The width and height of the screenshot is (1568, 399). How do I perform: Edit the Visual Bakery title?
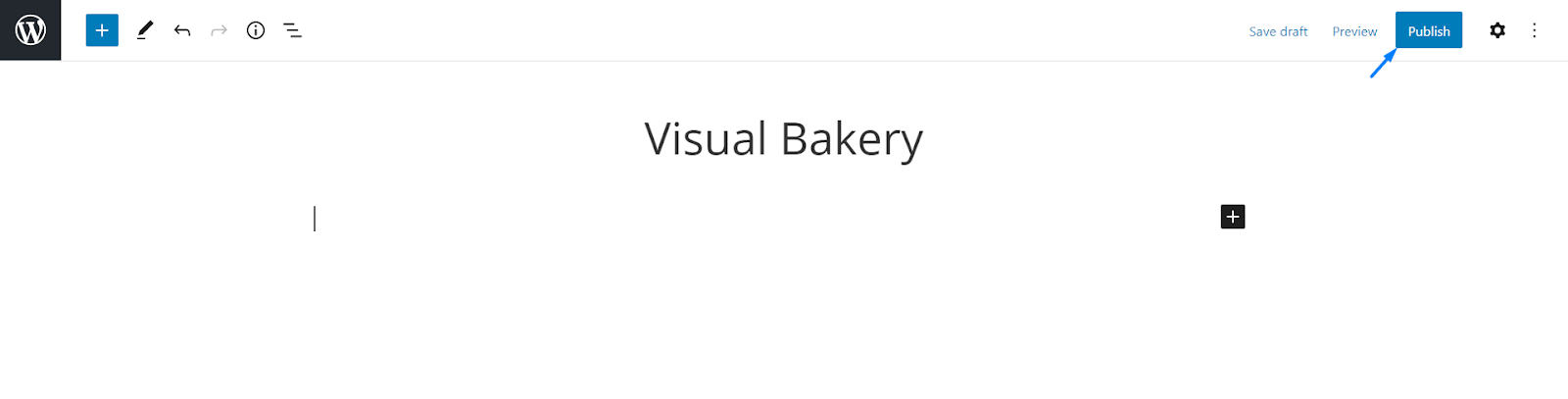[x=783, y=139]
